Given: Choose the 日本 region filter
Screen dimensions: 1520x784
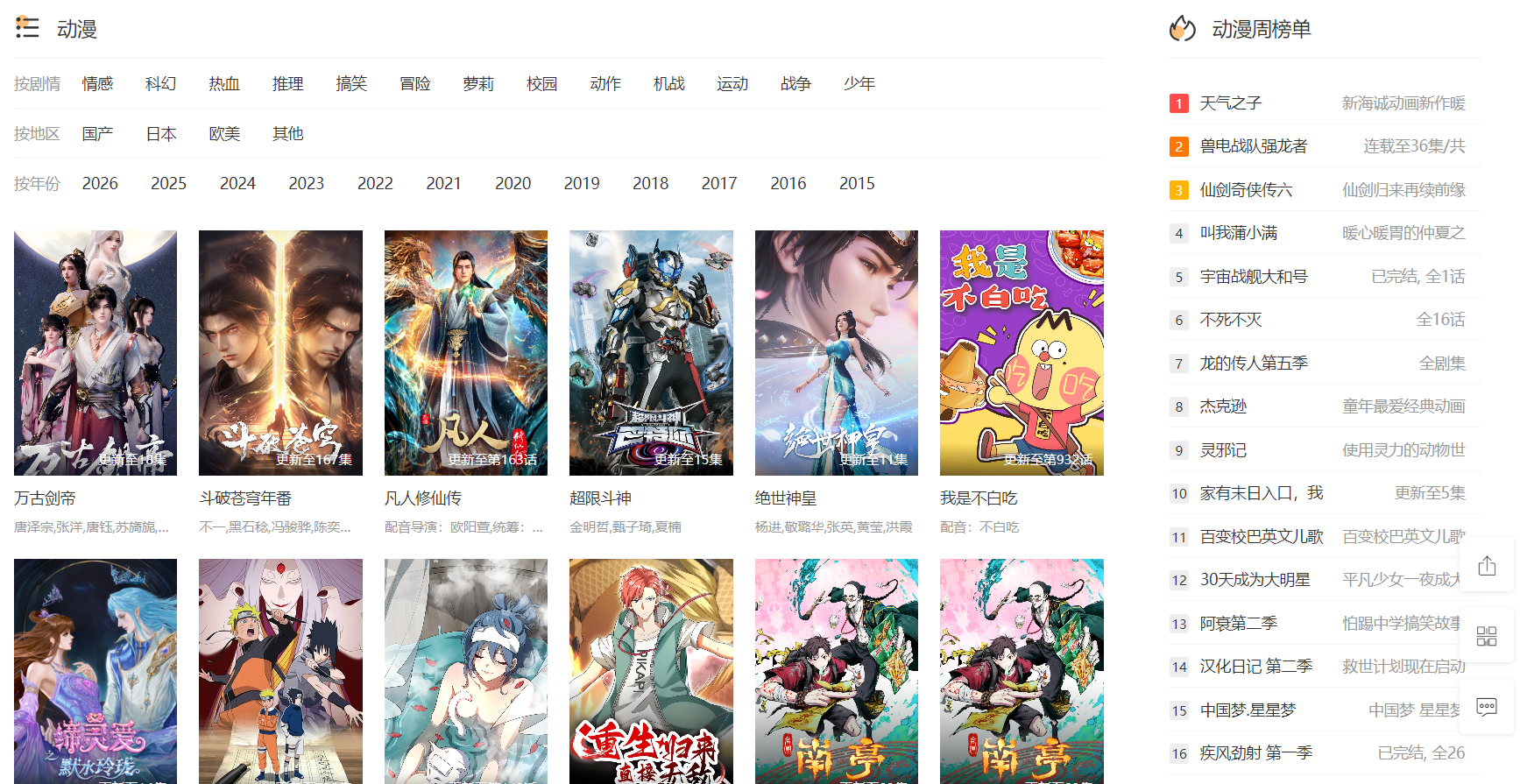Looking at the screenshot, I should coord(161,133).
